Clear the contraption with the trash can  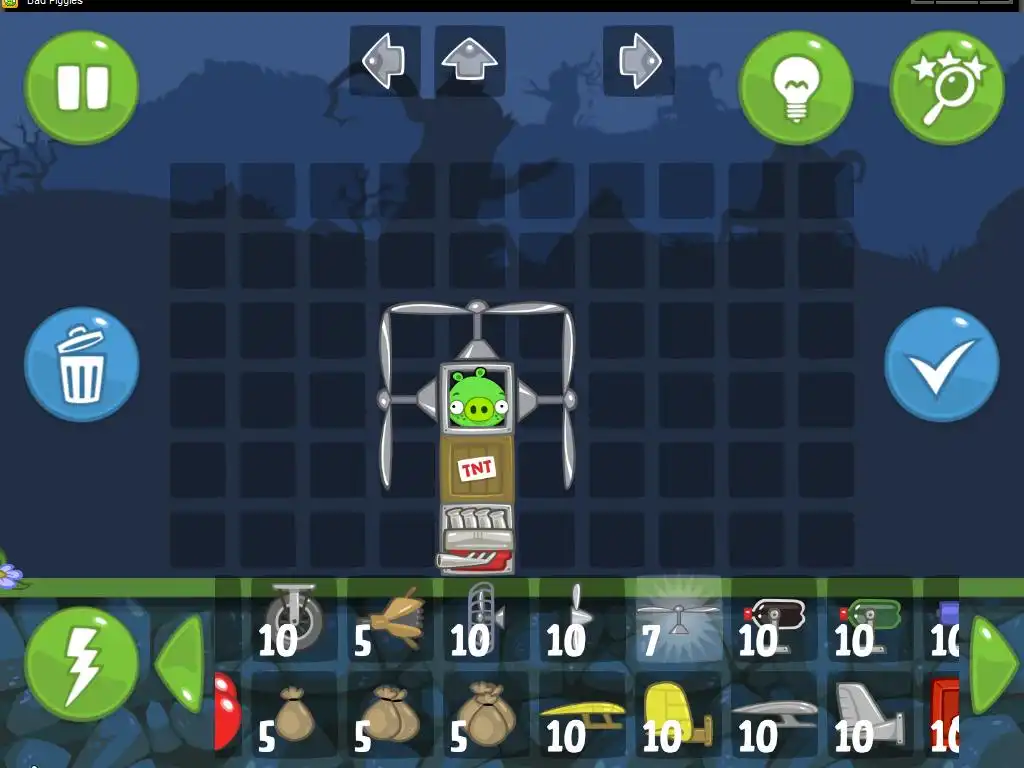coord(82,364)
